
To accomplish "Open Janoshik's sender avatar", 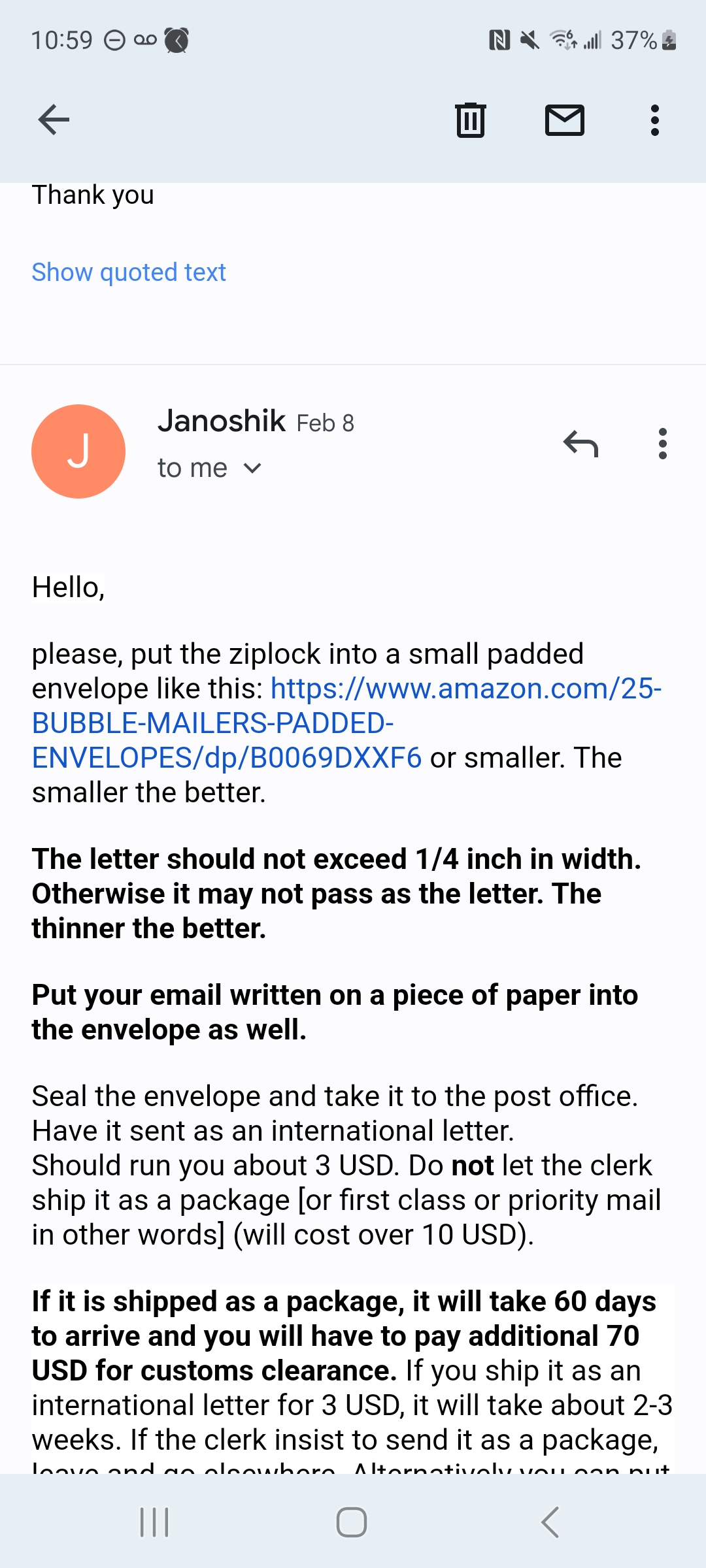I will (78, 451).
